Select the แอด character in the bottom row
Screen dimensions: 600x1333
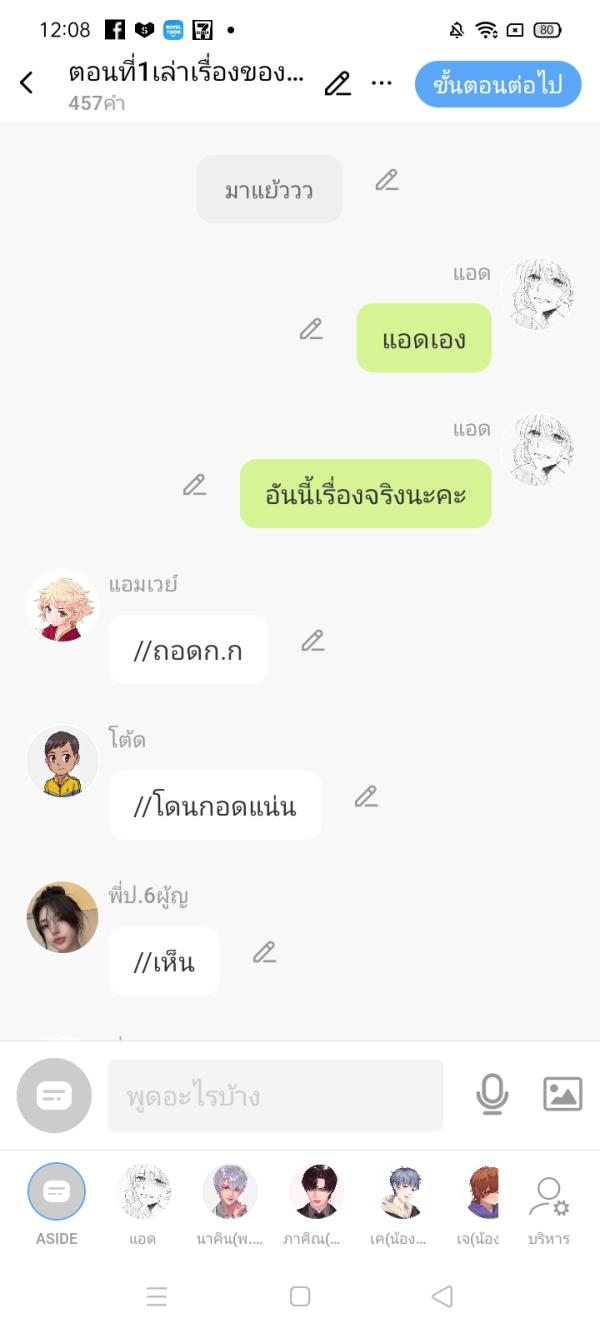143,1192
